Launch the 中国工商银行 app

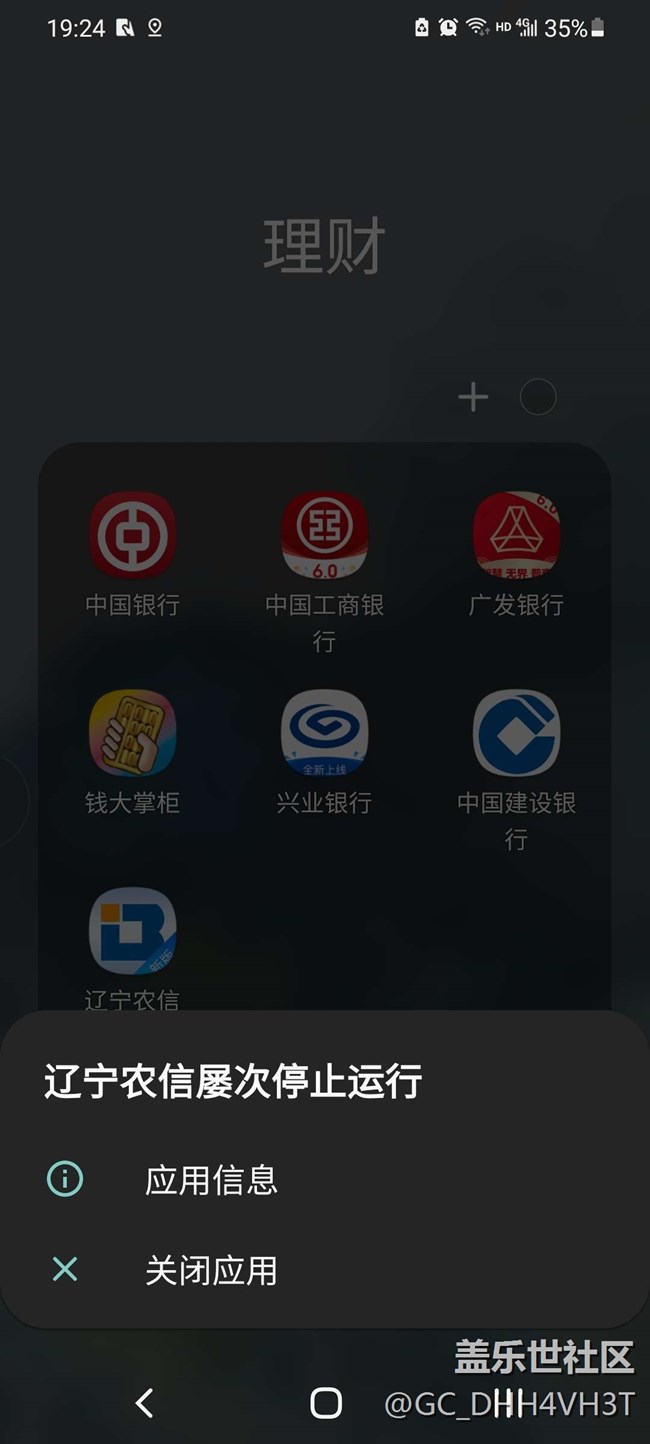point(324,536)
